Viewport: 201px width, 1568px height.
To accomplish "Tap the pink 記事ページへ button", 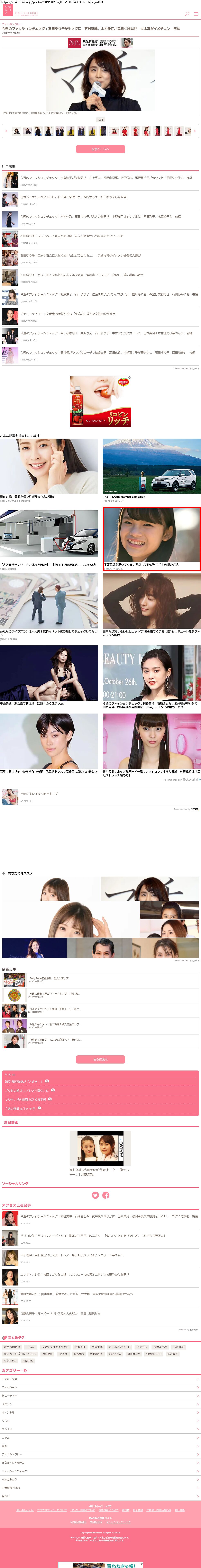I will 101,149.
